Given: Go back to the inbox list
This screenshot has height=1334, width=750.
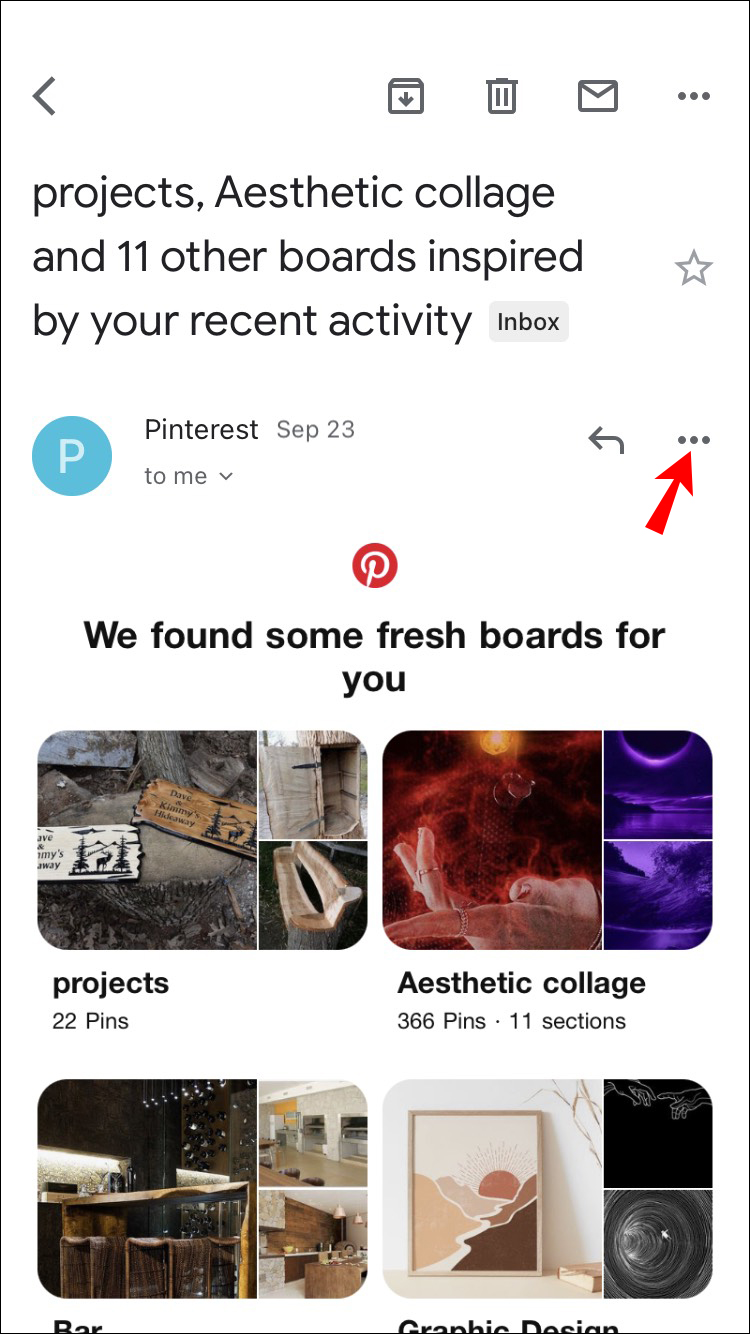Looking at the screenshot, I should tap(45, 96).
